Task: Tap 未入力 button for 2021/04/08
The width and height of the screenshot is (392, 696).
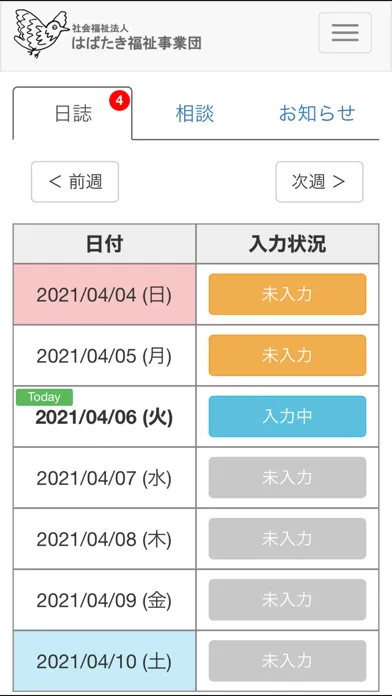Action: (287, 539)
